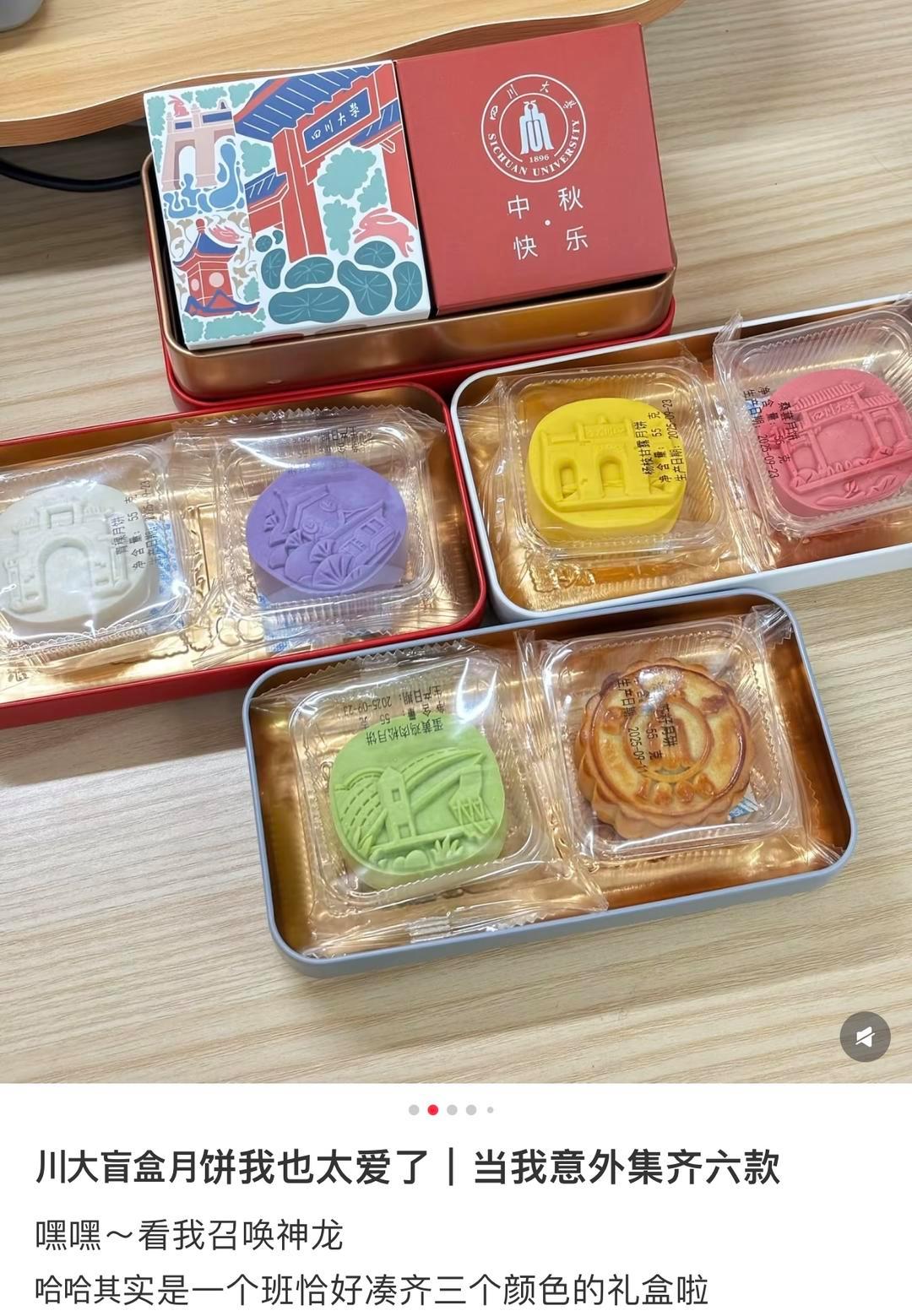This screenshot has width=912, height=1316.
Task: Tap the mute speaker icon on photo
Action: [865, 1036]
